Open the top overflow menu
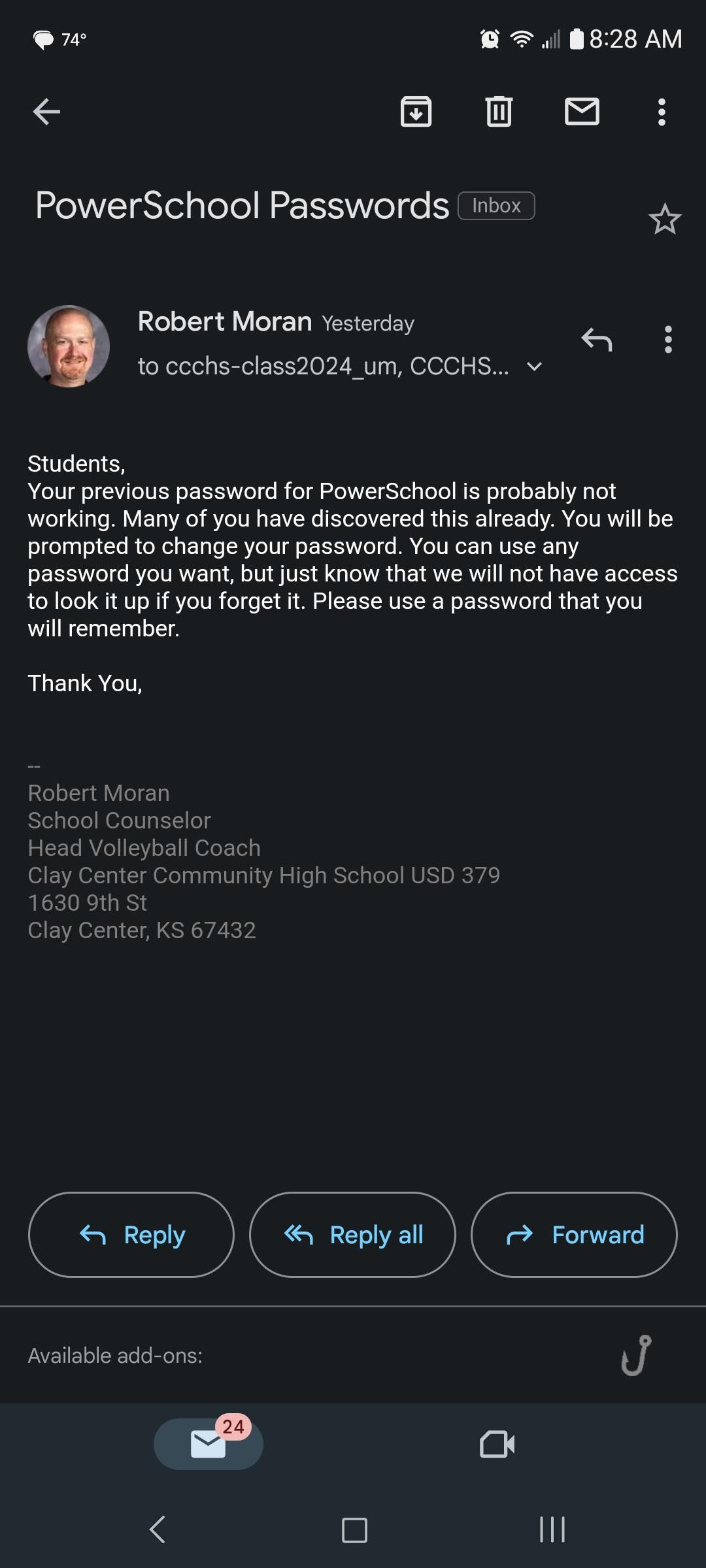 coord(662,112)
